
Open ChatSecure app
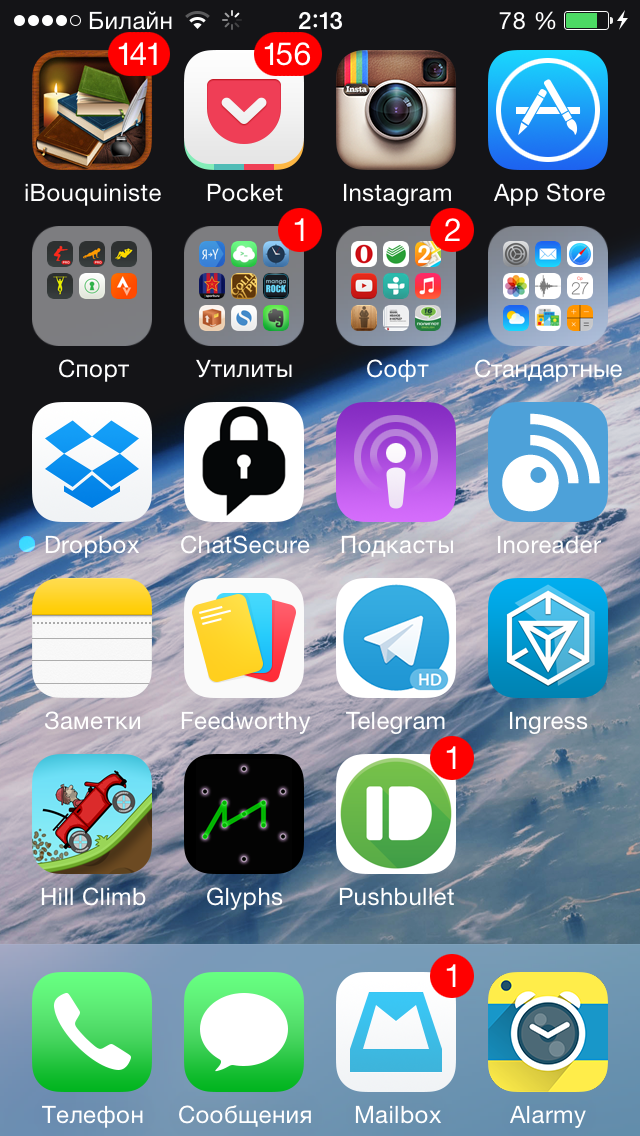pyautogui.click(x=244, y=462)
